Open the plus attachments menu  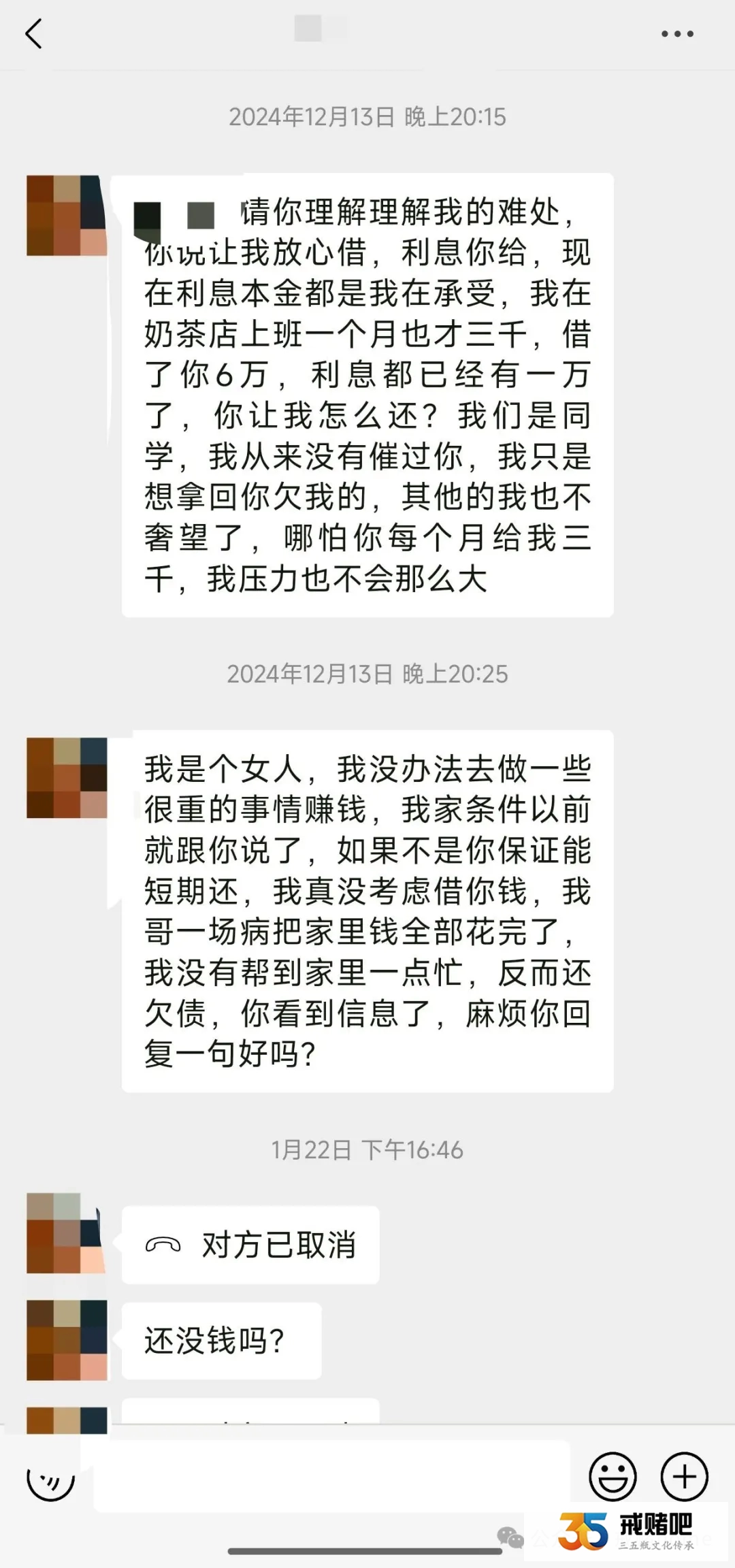pyautogui.click(x=684, y=1477)
